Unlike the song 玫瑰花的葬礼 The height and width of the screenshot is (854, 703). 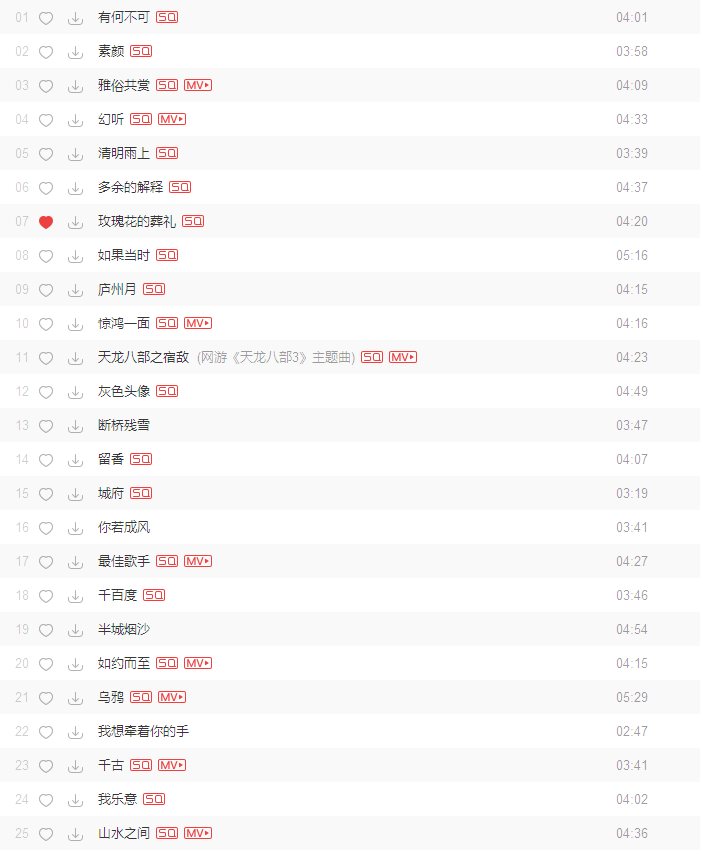[46, 222]
